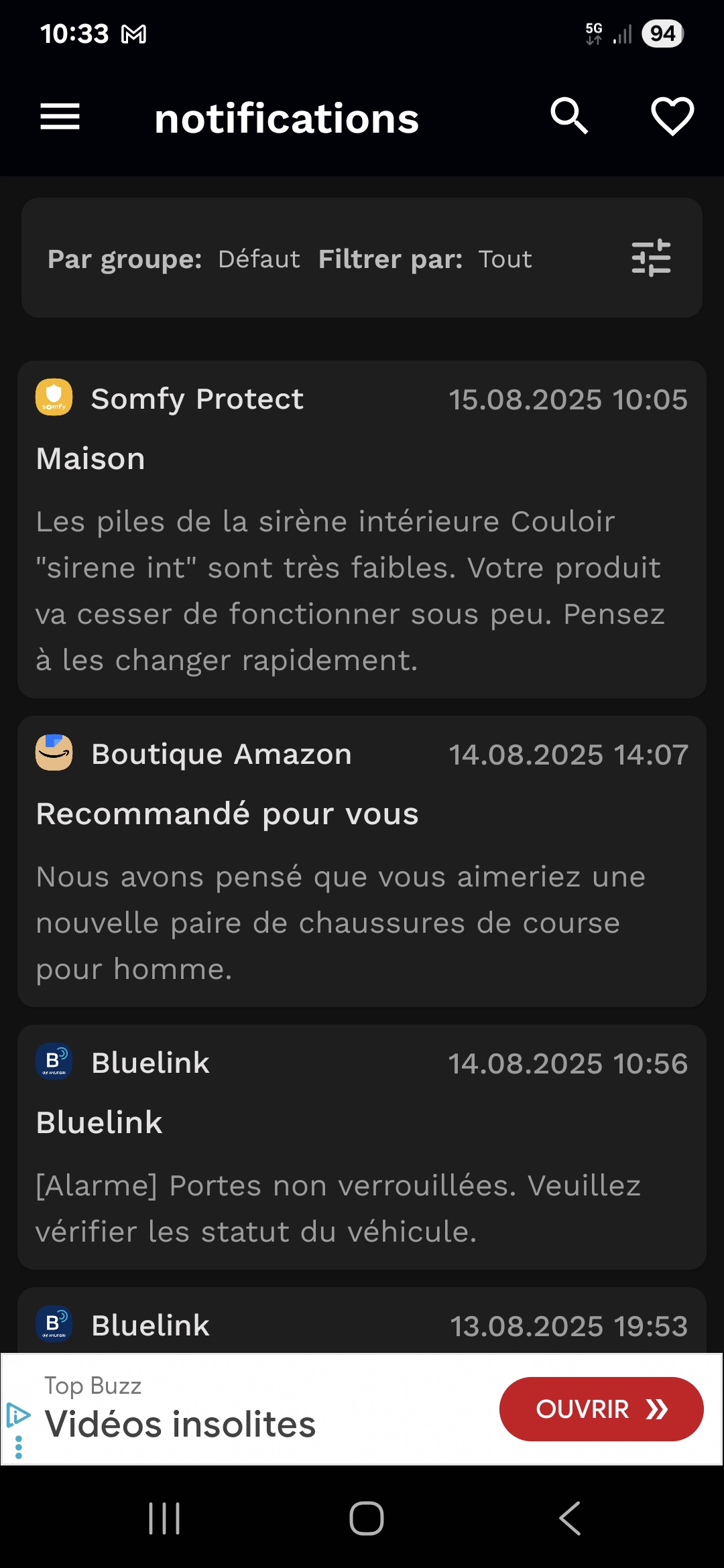Go back using the system back button
The image size is (724, 1568).
click(569, 1518)
